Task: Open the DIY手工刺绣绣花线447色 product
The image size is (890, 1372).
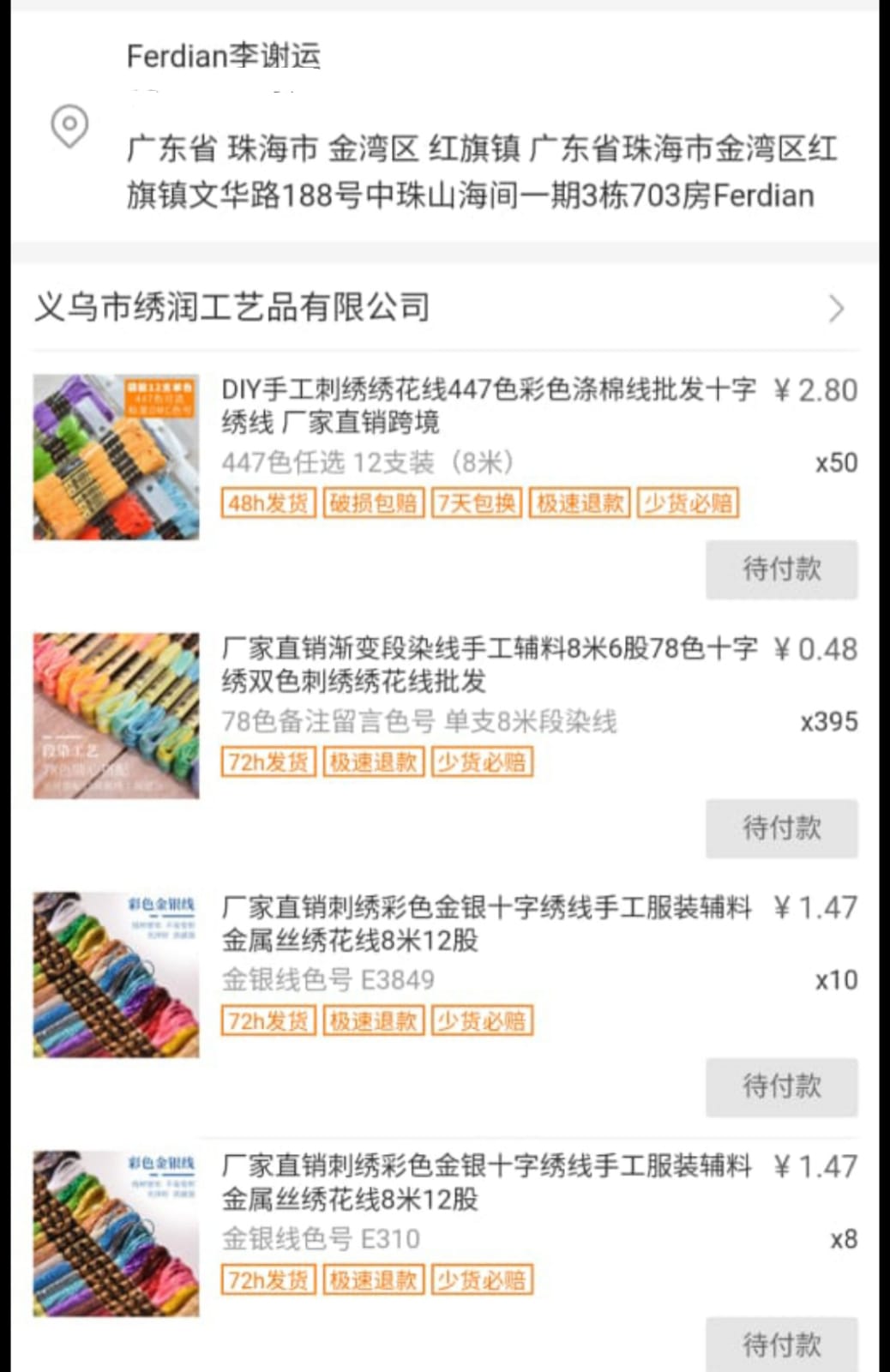Action: (x=488, y=405)
